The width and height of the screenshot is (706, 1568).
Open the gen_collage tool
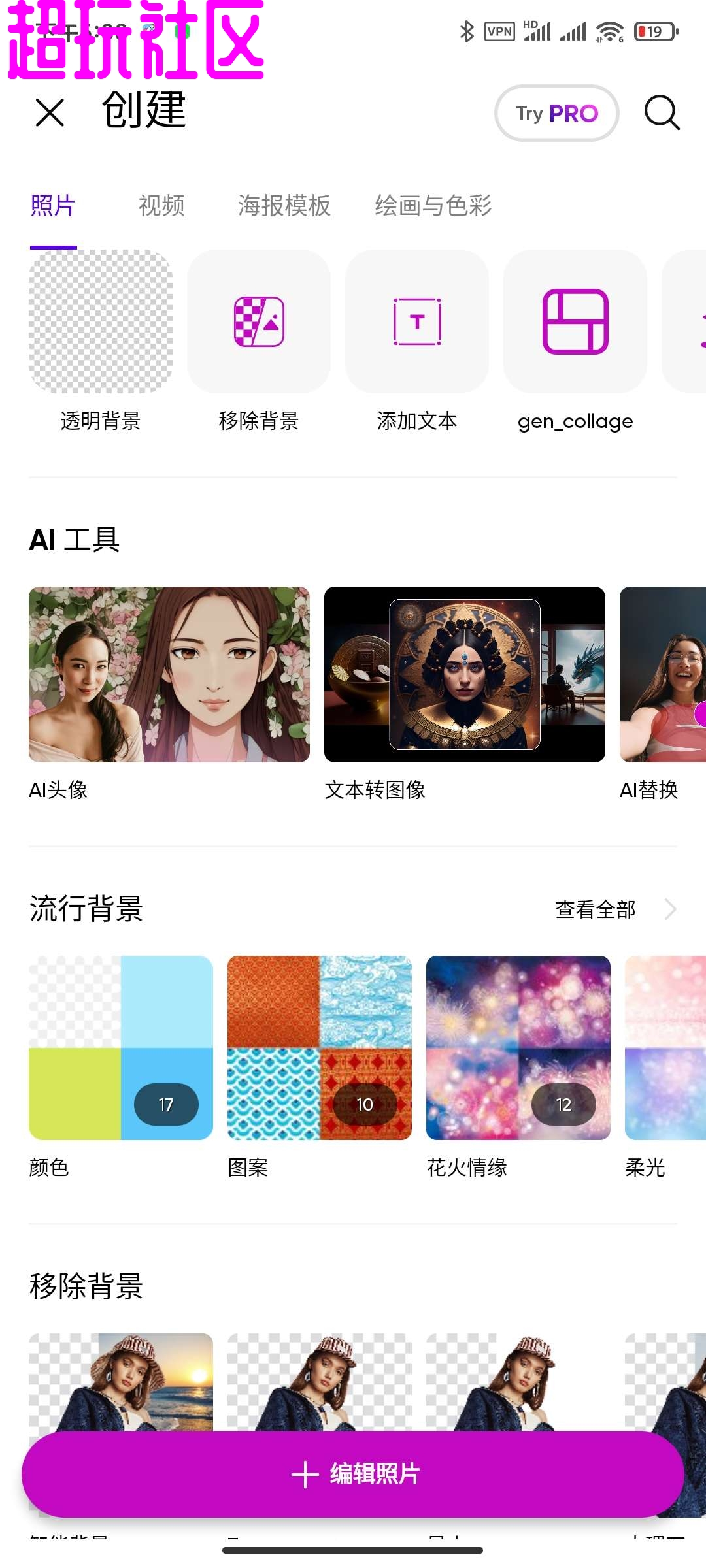click(x=575, y=321)
